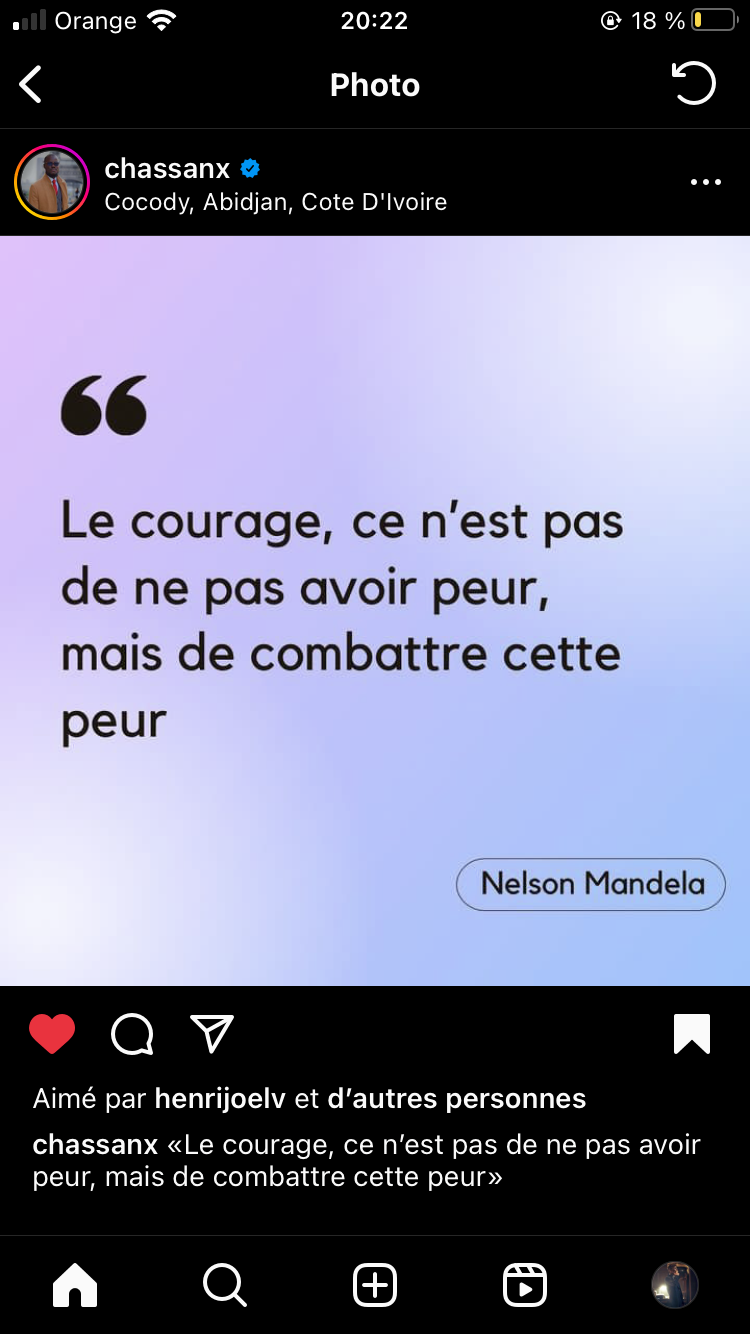This screenshot has width=750, height=1334.
Task: Open the comments on this post
Action: pyautogui.click(x=132, y=1034)
